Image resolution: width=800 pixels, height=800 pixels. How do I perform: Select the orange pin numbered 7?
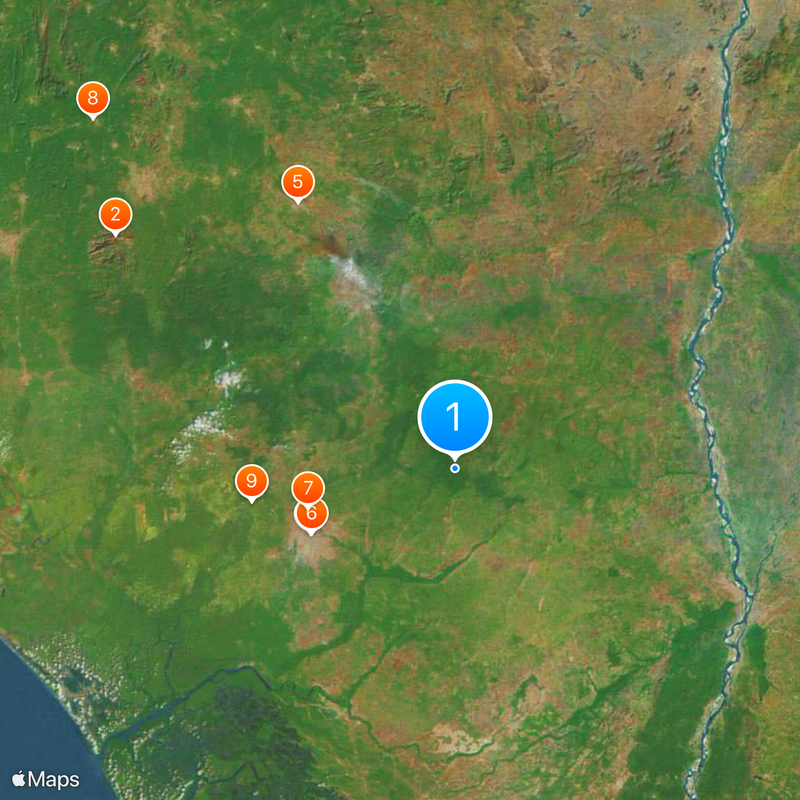[308, 487]
